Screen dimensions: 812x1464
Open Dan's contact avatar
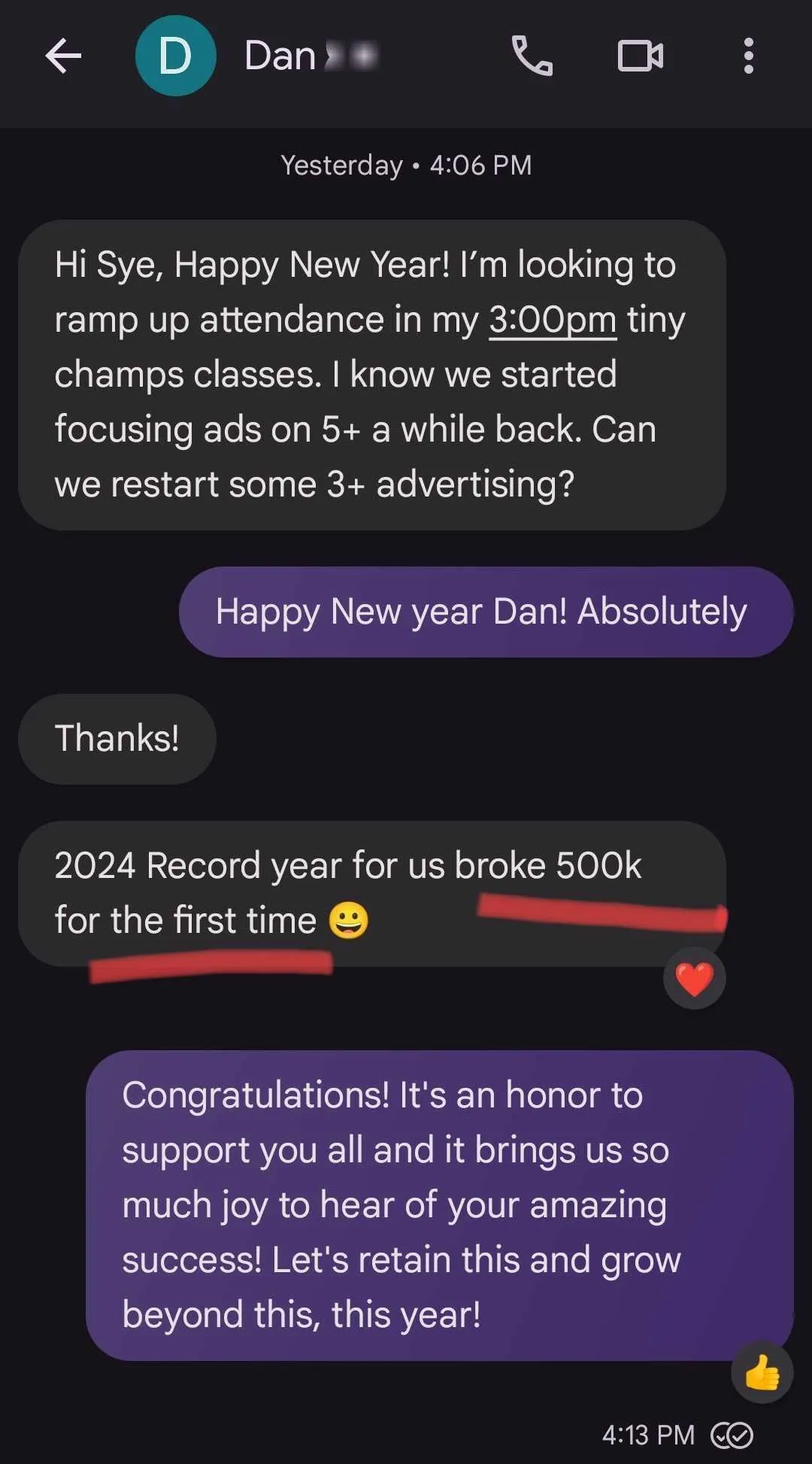pyautogui.click(x=175, y=56)
